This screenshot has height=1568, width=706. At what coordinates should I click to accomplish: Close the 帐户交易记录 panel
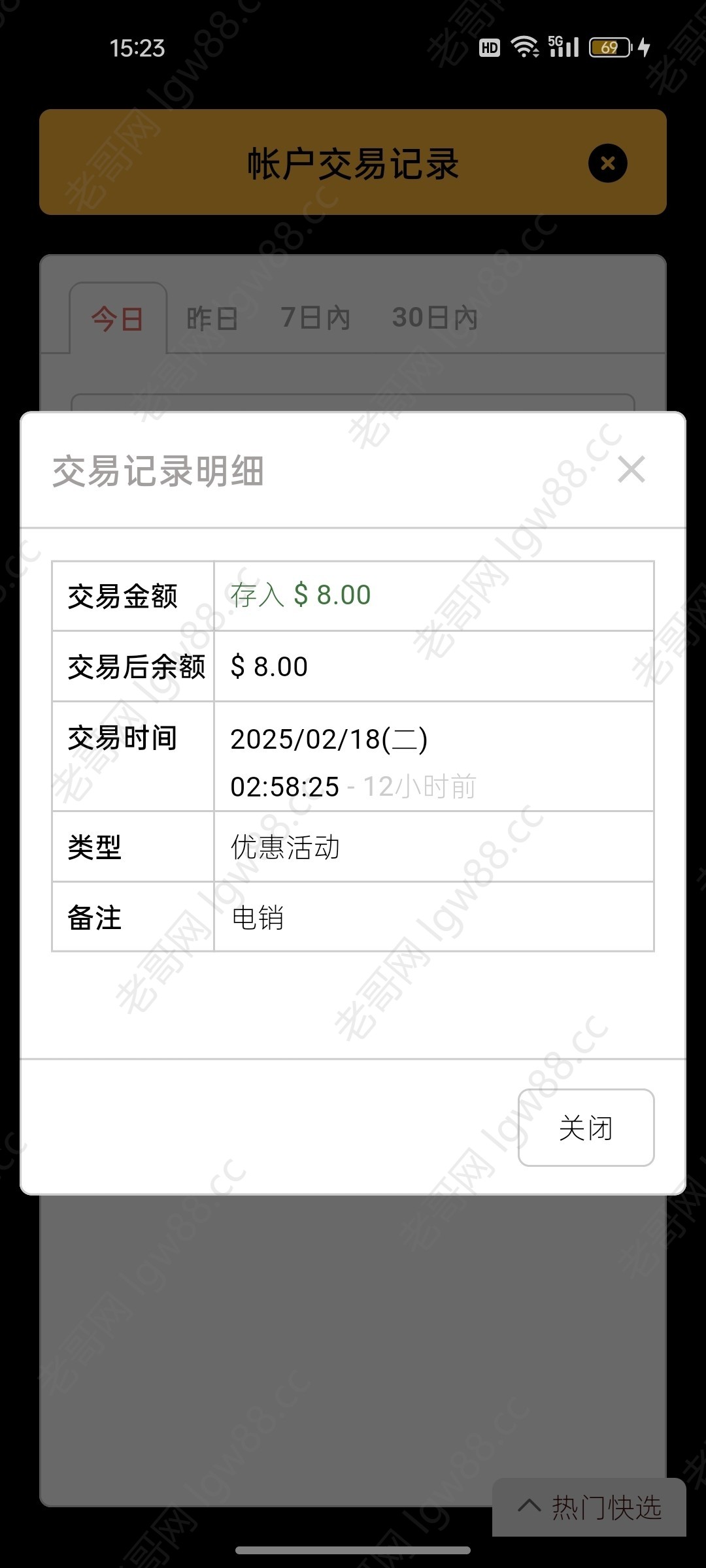click(607, 163)
